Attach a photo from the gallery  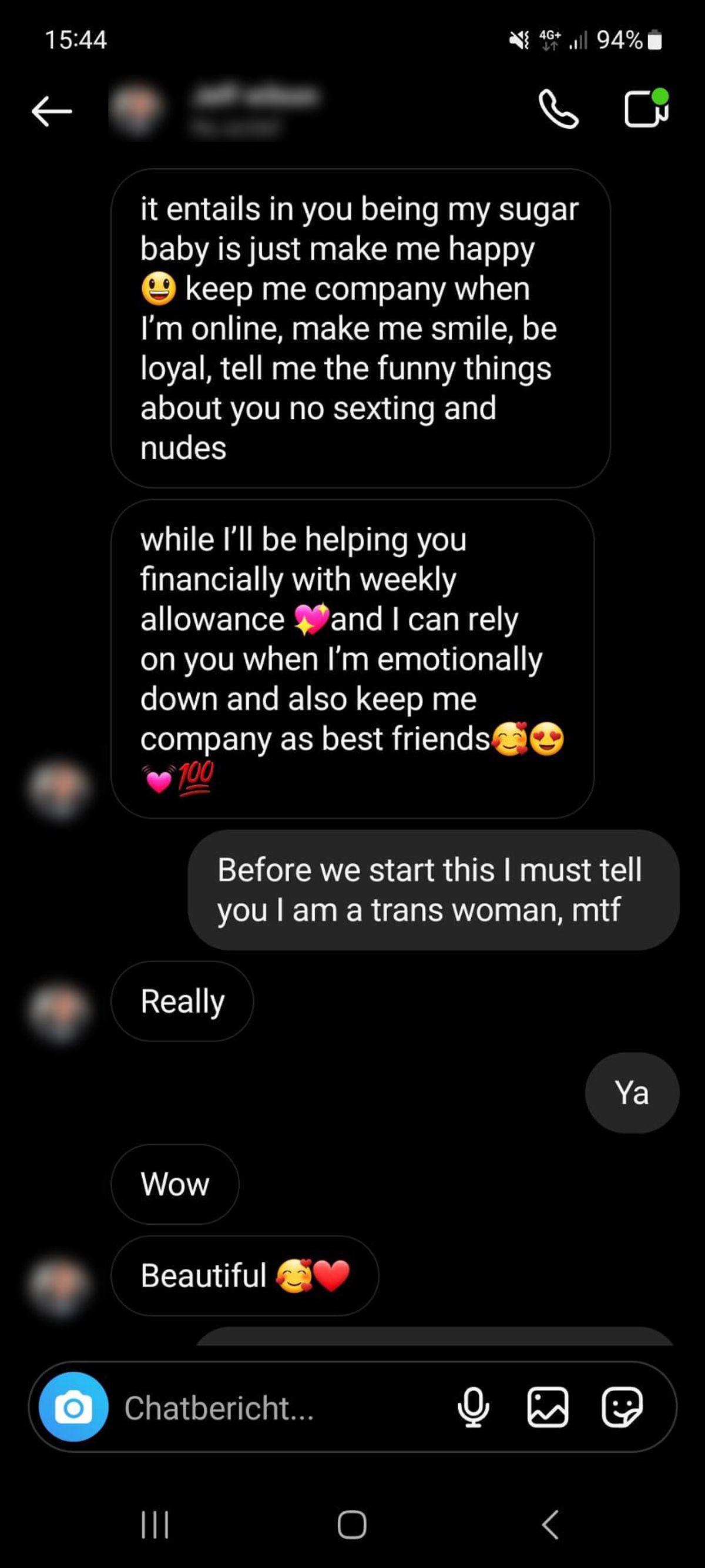pos(548,1408)
